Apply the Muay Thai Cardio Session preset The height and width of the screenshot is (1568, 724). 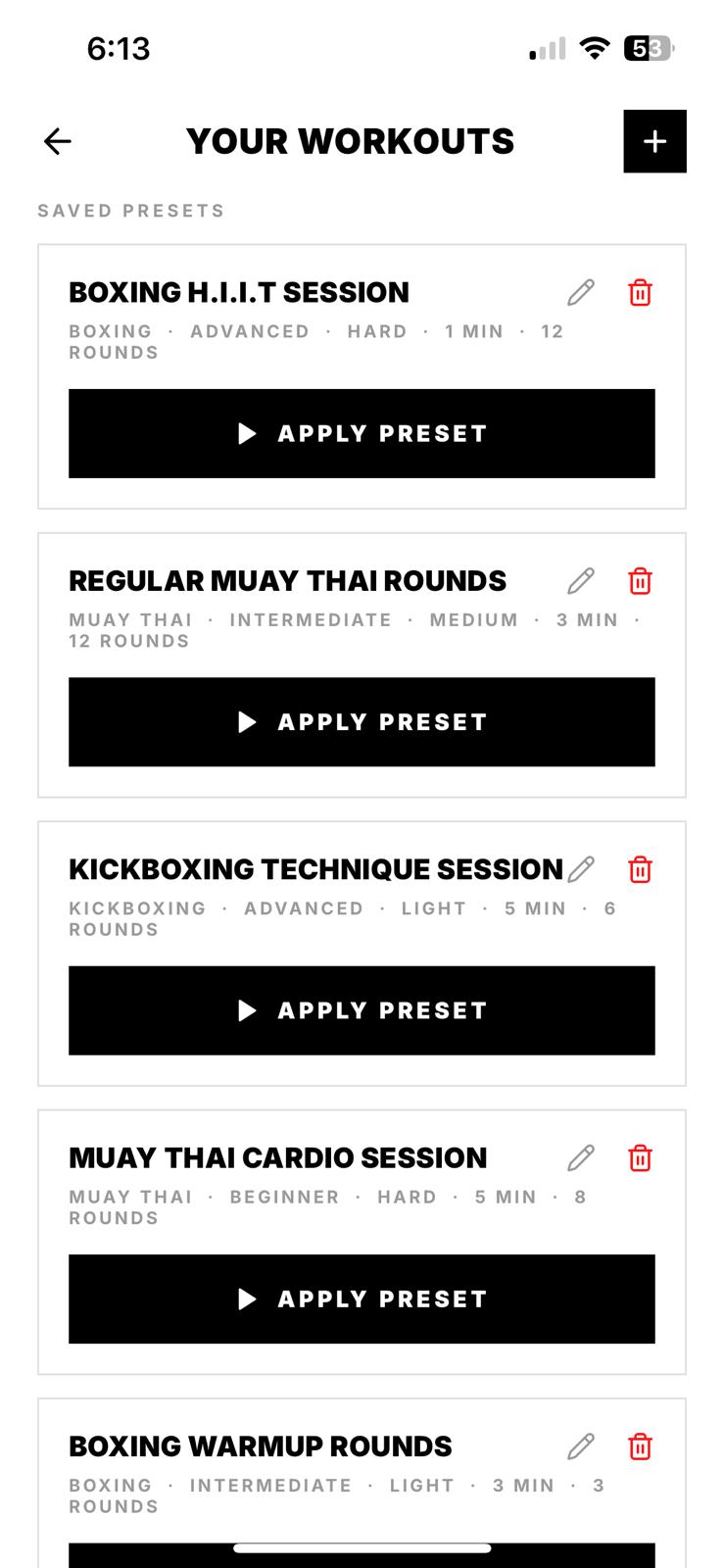[362, 1299]
